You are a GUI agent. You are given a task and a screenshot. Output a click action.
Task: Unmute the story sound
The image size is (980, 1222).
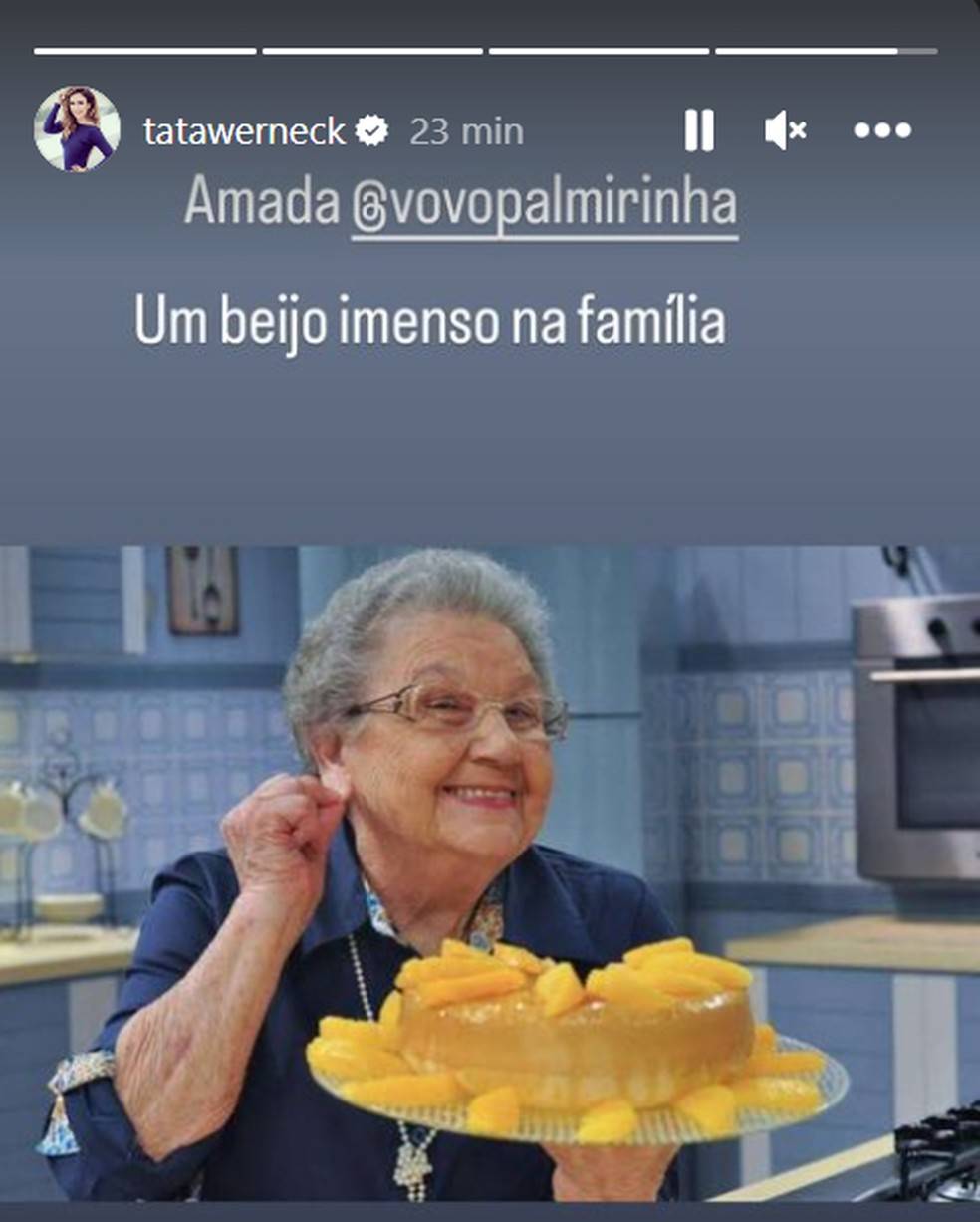[x=785, y=130]
